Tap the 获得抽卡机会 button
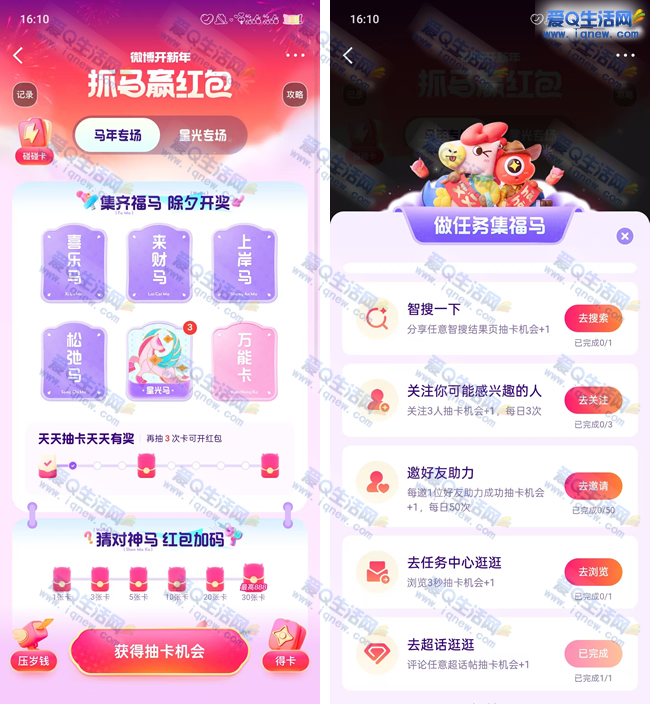Viewport: 650px width, 704px height. click(x=160, y=651)
